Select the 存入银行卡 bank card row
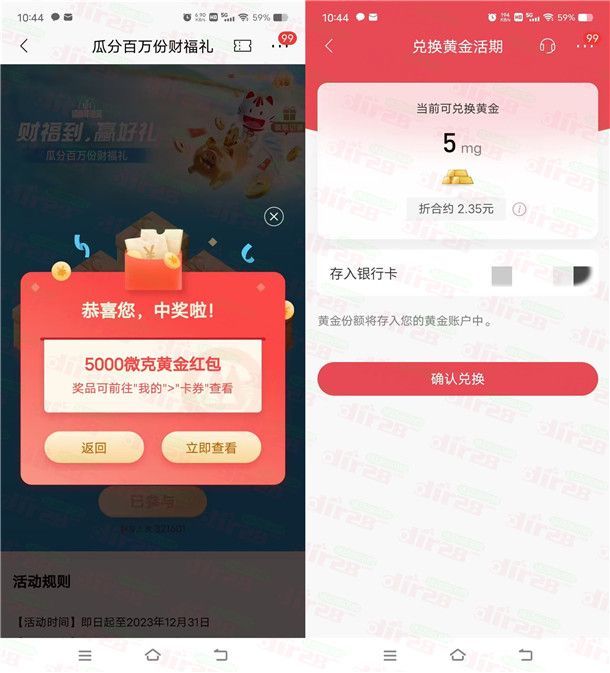This screenshot has width=610, height=673. (457, 275)
